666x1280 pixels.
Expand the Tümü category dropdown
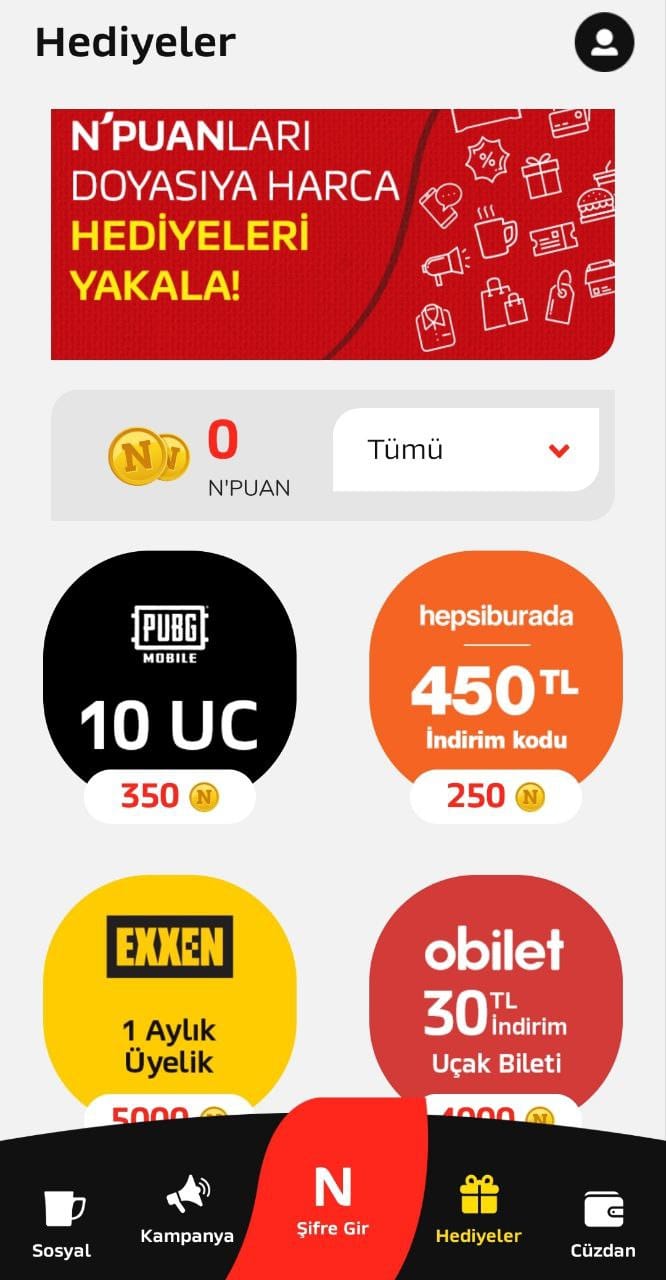(465, 450)
